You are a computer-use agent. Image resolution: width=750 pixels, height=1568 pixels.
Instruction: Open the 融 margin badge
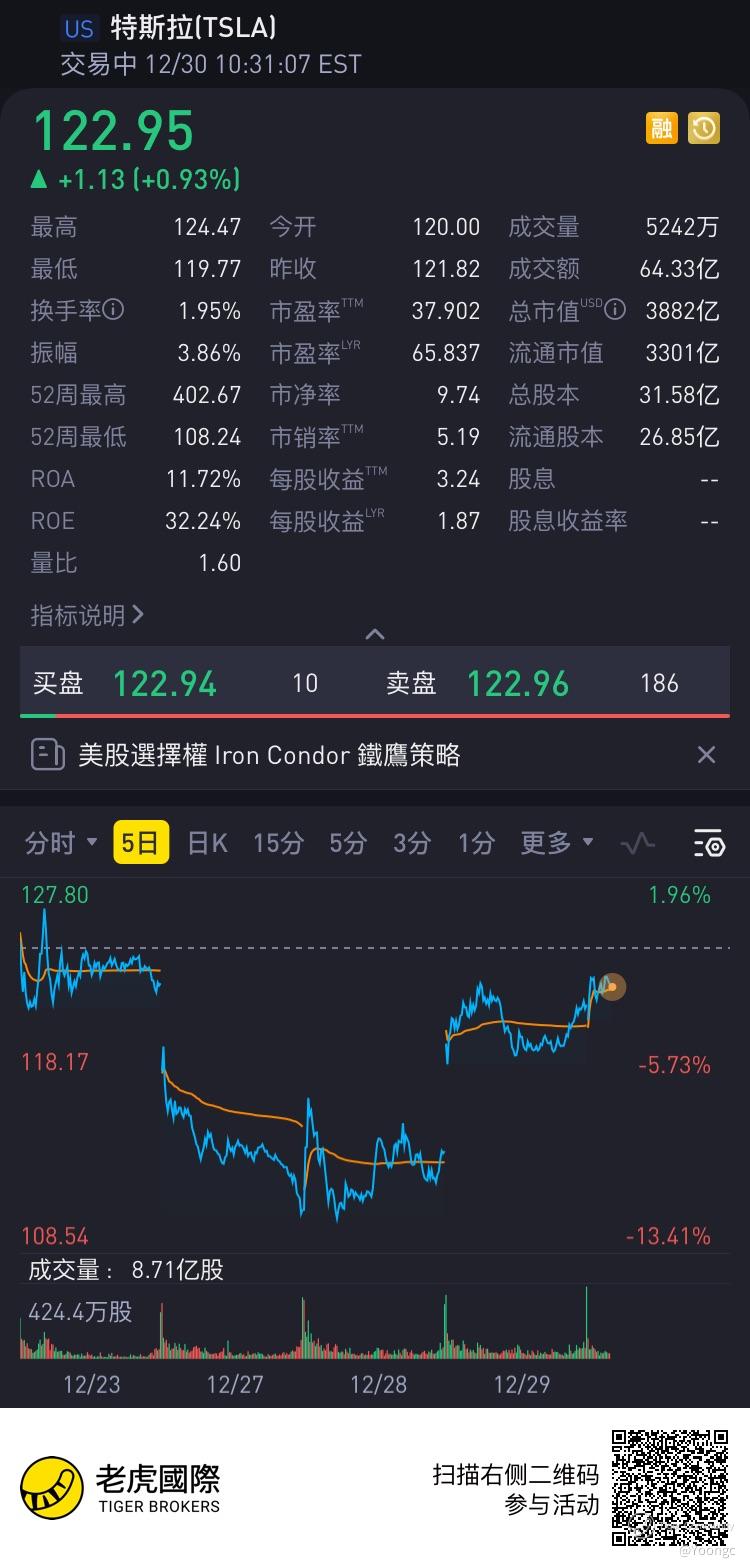coord(661,128)
